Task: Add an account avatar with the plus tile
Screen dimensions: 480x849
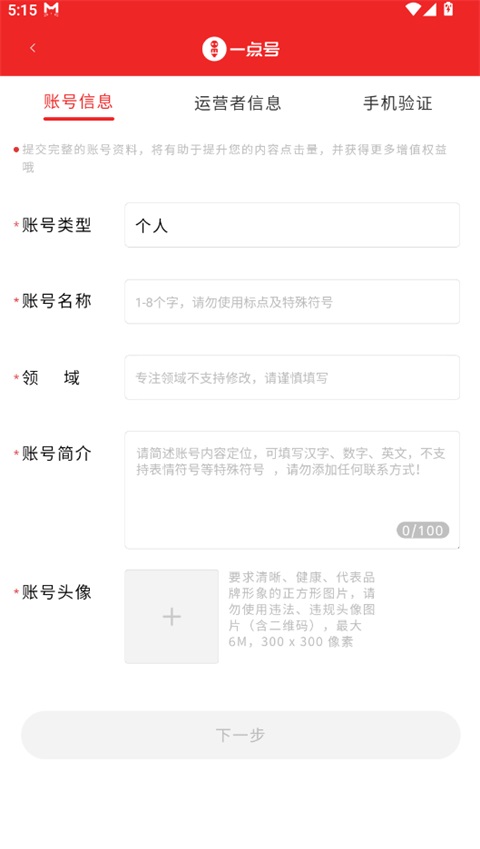Action: pos(172,616)
